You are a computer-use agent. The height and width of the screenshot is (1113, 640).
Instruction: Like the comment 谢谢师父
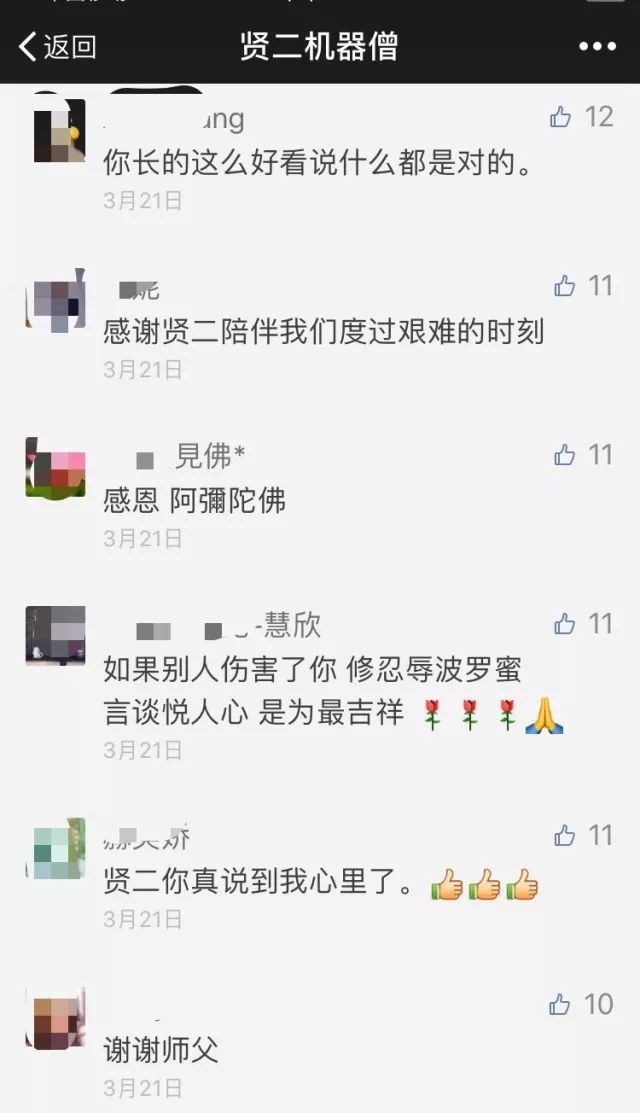pos(560,1004)
